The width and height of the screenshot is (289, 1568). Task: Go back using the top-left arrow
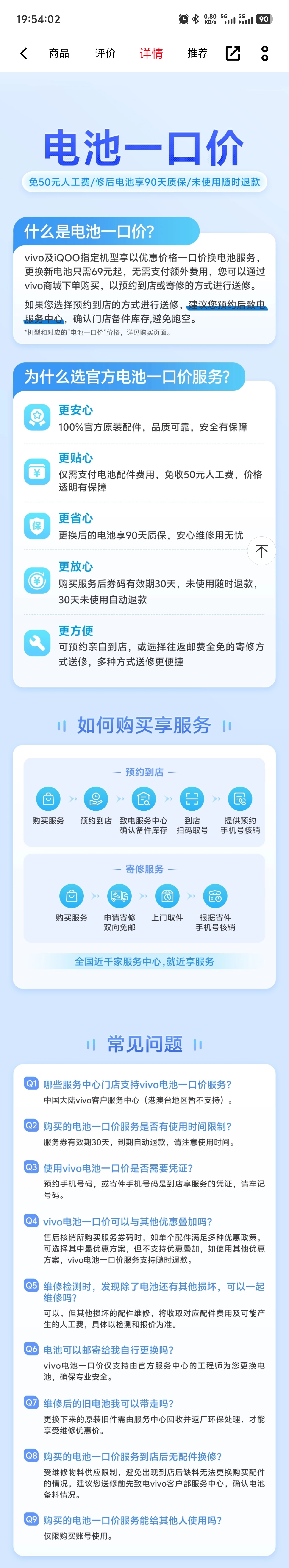pos(23,53)
